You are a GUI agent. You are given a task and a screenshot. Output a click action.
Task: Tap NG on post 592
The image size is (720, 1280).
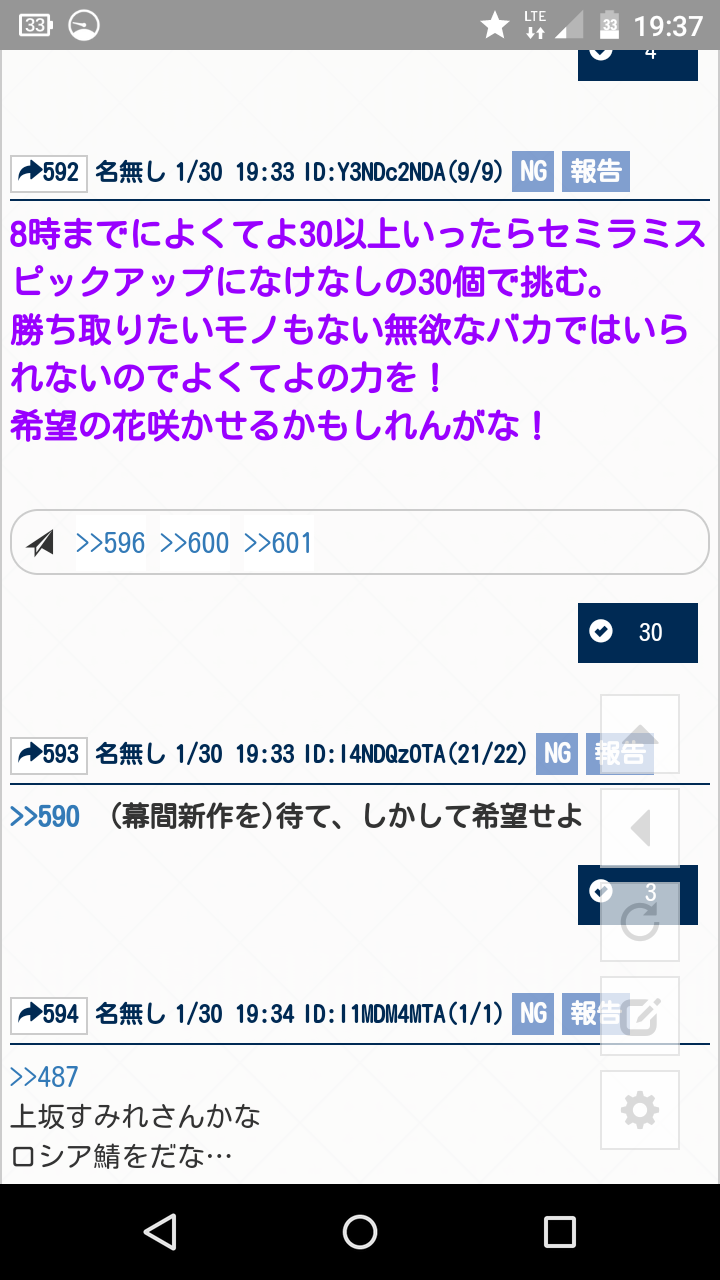click(x=533, y=172)
